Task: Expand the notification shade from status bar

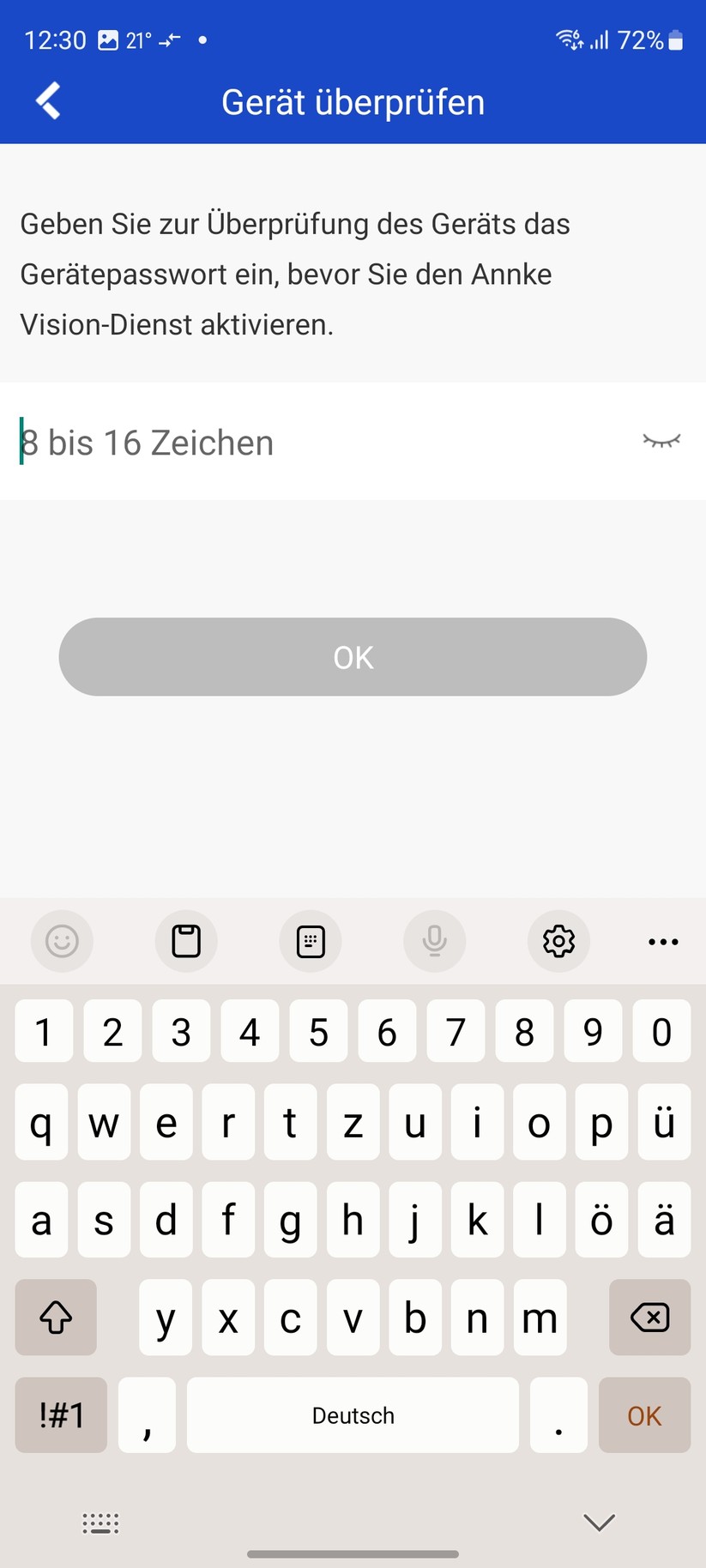Action: pos(353,39)
